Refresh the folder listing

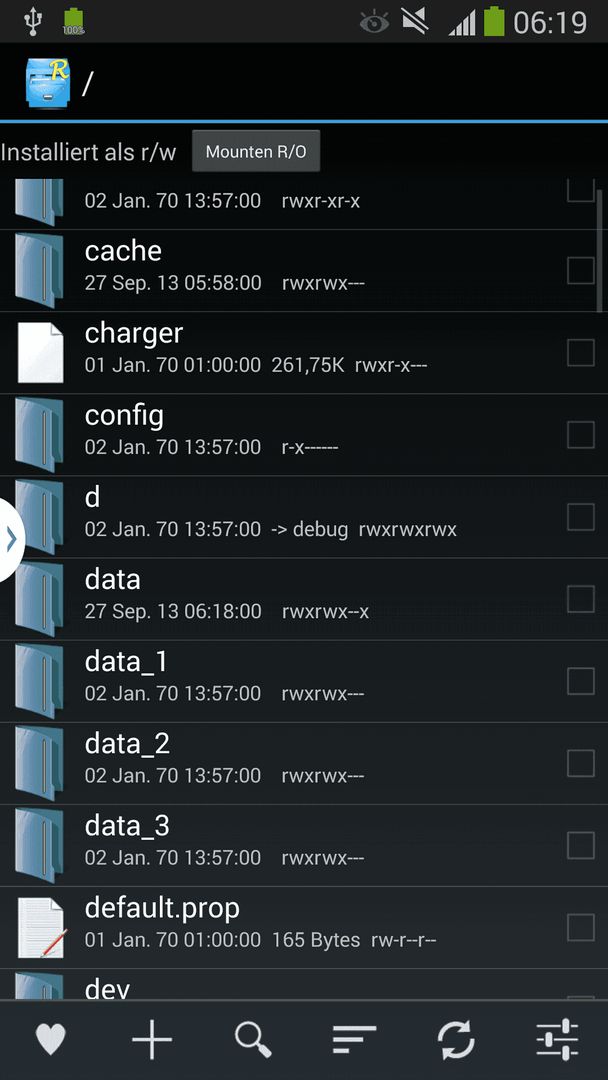click(456, 1039)
